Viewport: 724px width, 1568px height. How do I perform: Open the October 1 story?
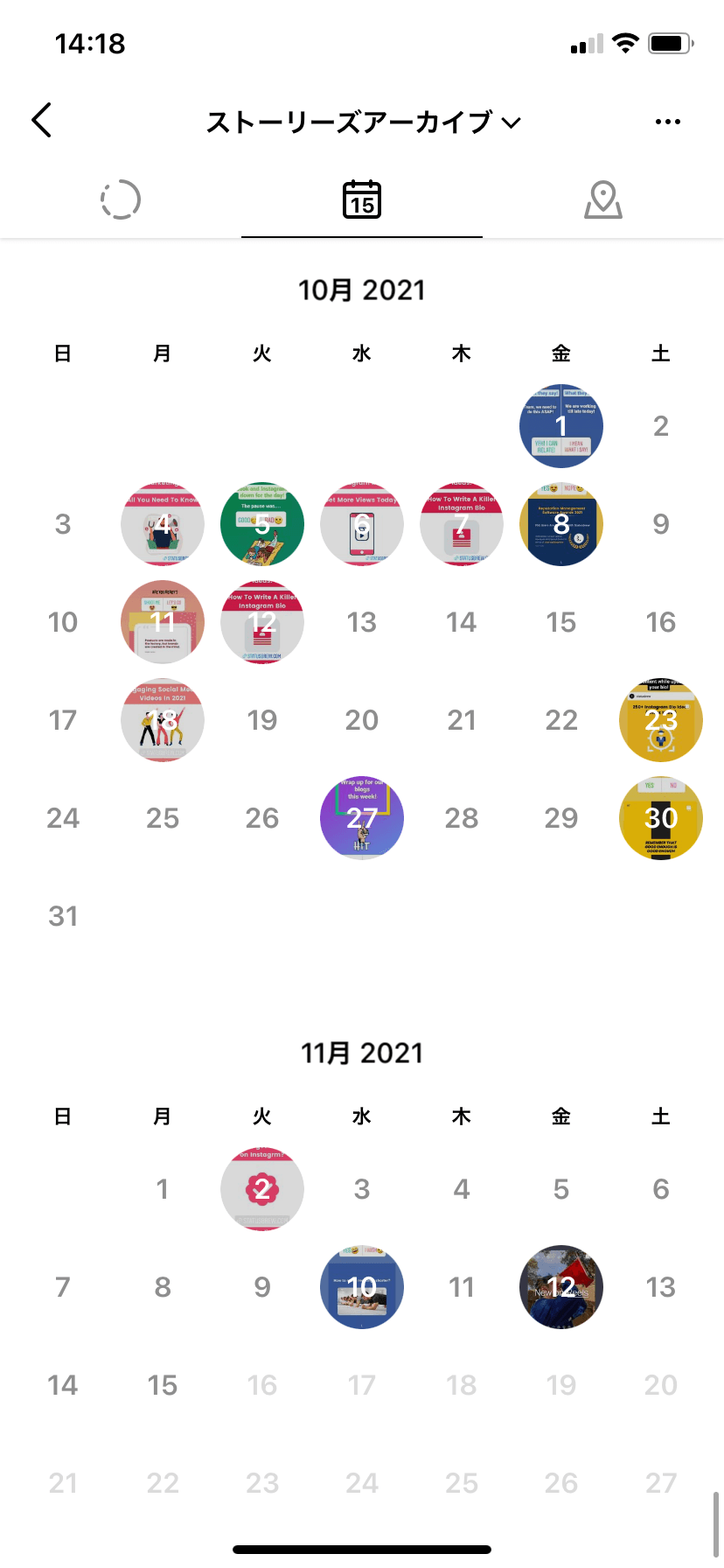point(561,426)
